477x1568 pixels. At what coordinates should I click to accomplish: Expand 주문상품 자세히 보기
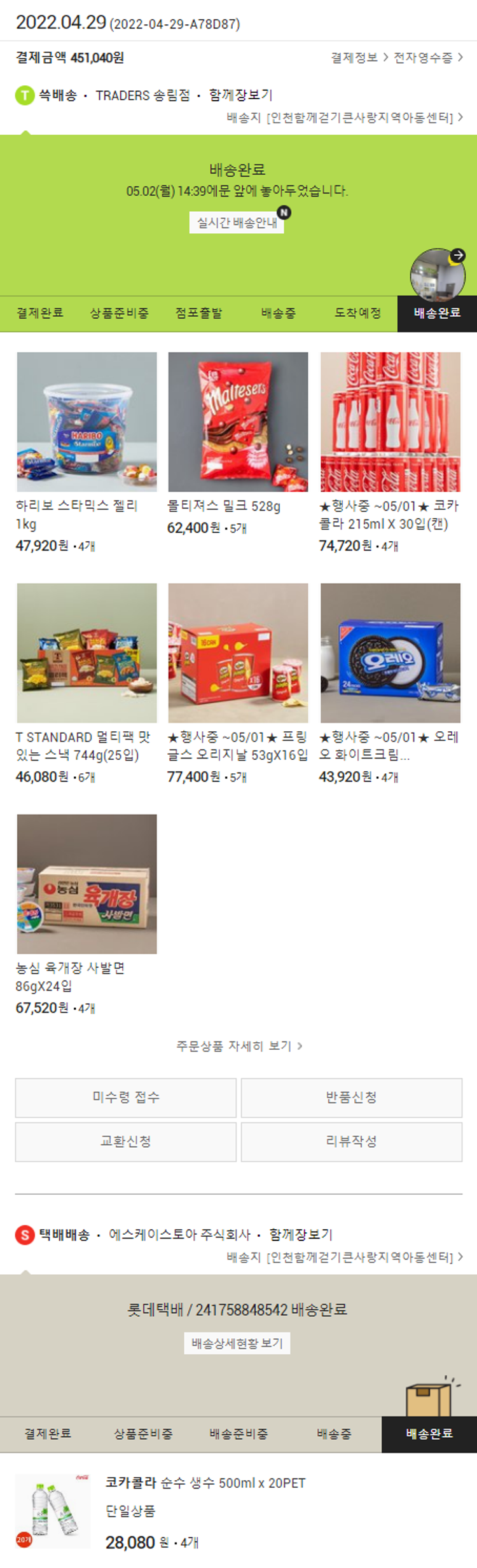coord(238,1046)
